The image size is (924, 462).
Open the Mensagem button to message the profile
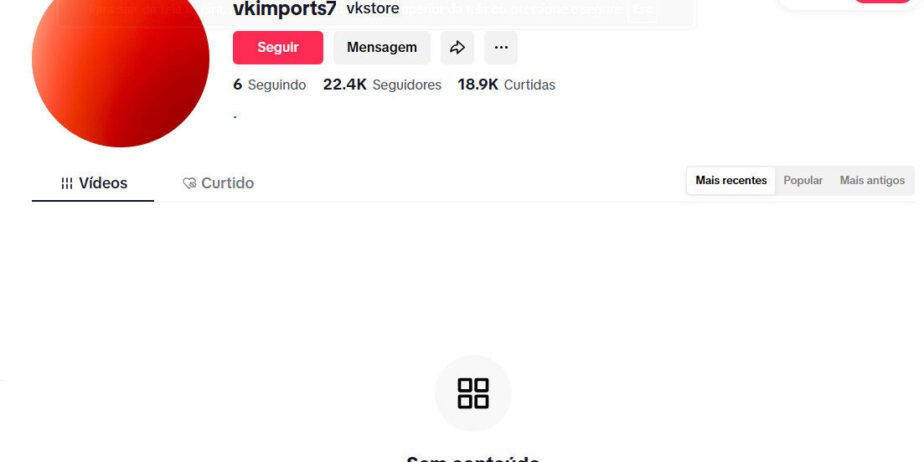point(381,48)
